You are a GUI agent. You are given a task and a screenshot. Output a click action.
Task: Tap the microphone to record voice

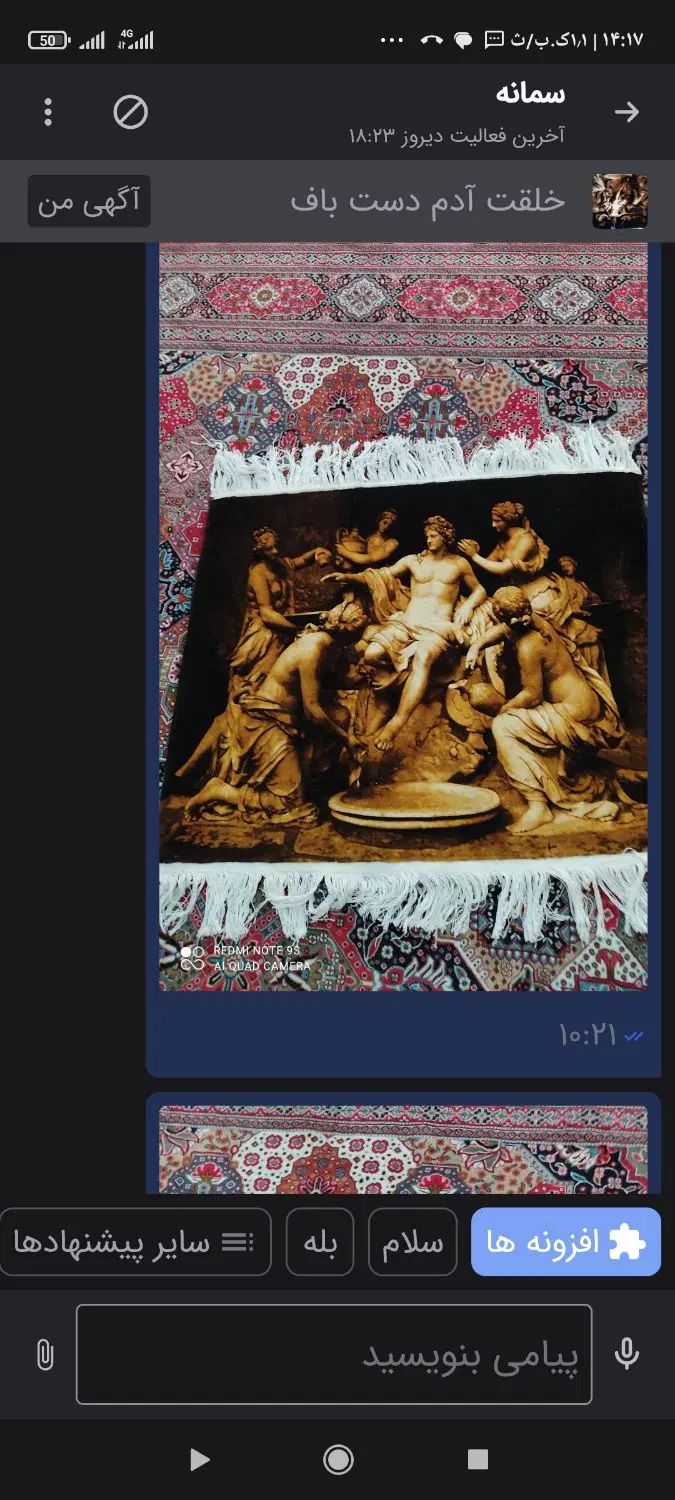(627, 1354)
